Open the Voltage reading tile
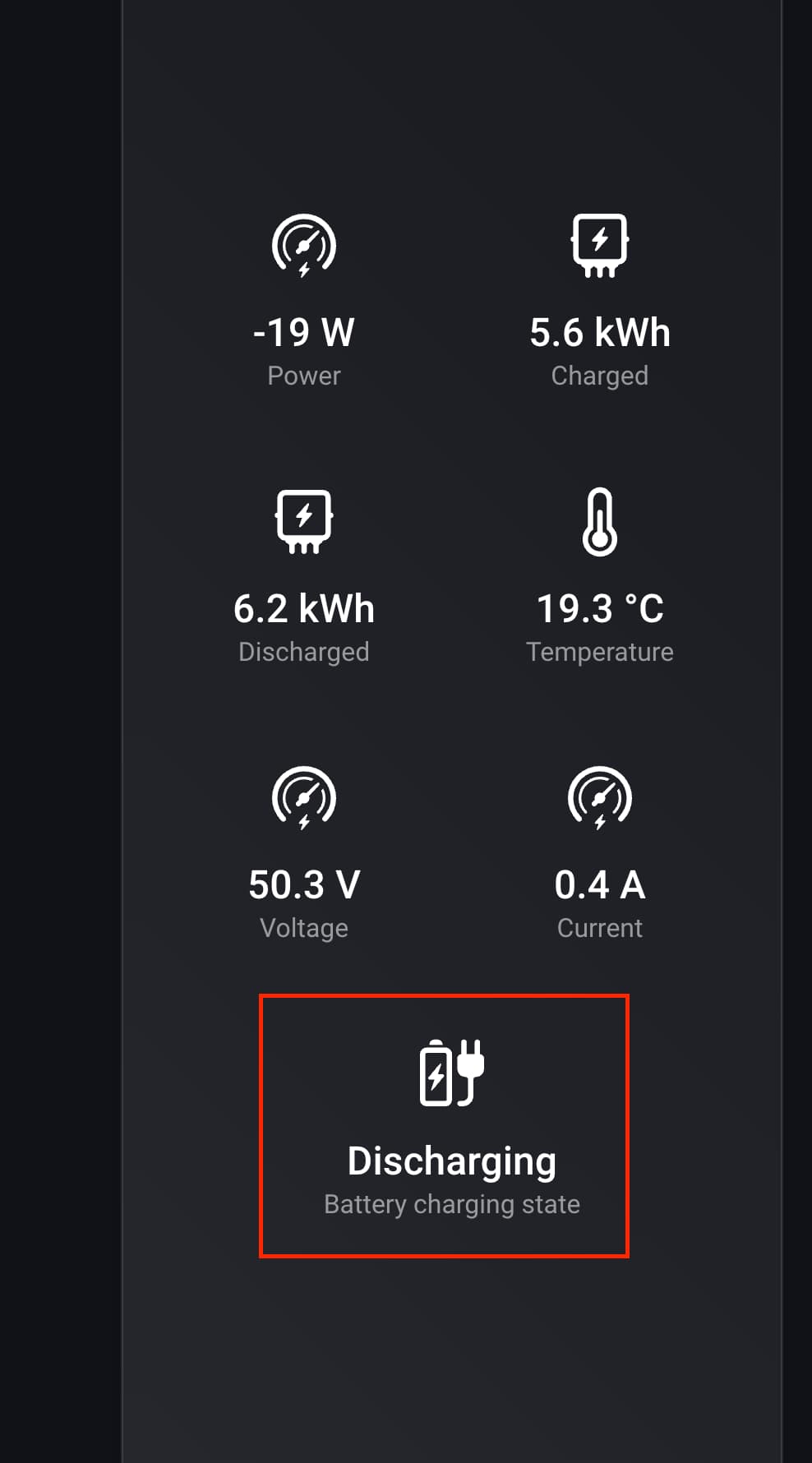The image size is (812, 1463). 304,853
